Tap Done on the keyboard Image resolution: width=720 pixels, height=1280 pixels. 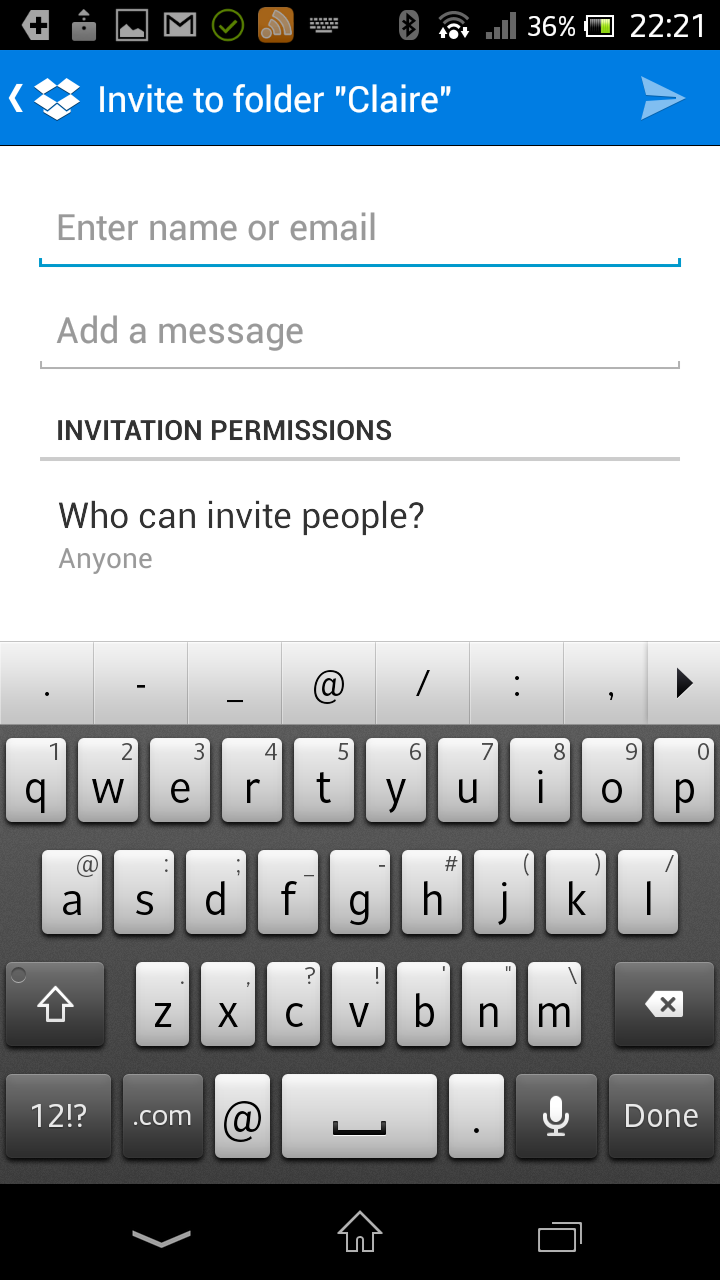coord(661,1116)
